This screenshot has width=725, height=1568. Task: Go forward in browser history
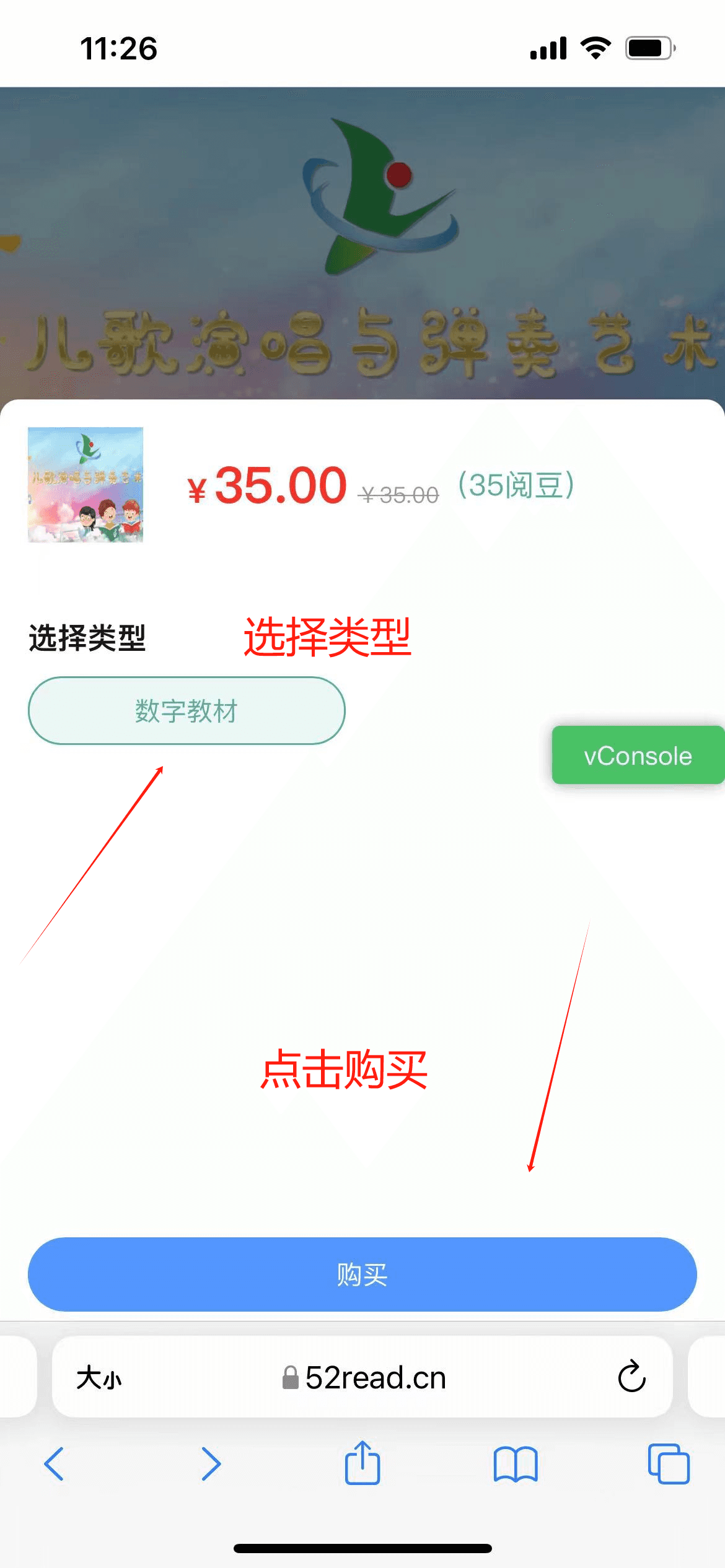pos(211,1464)
